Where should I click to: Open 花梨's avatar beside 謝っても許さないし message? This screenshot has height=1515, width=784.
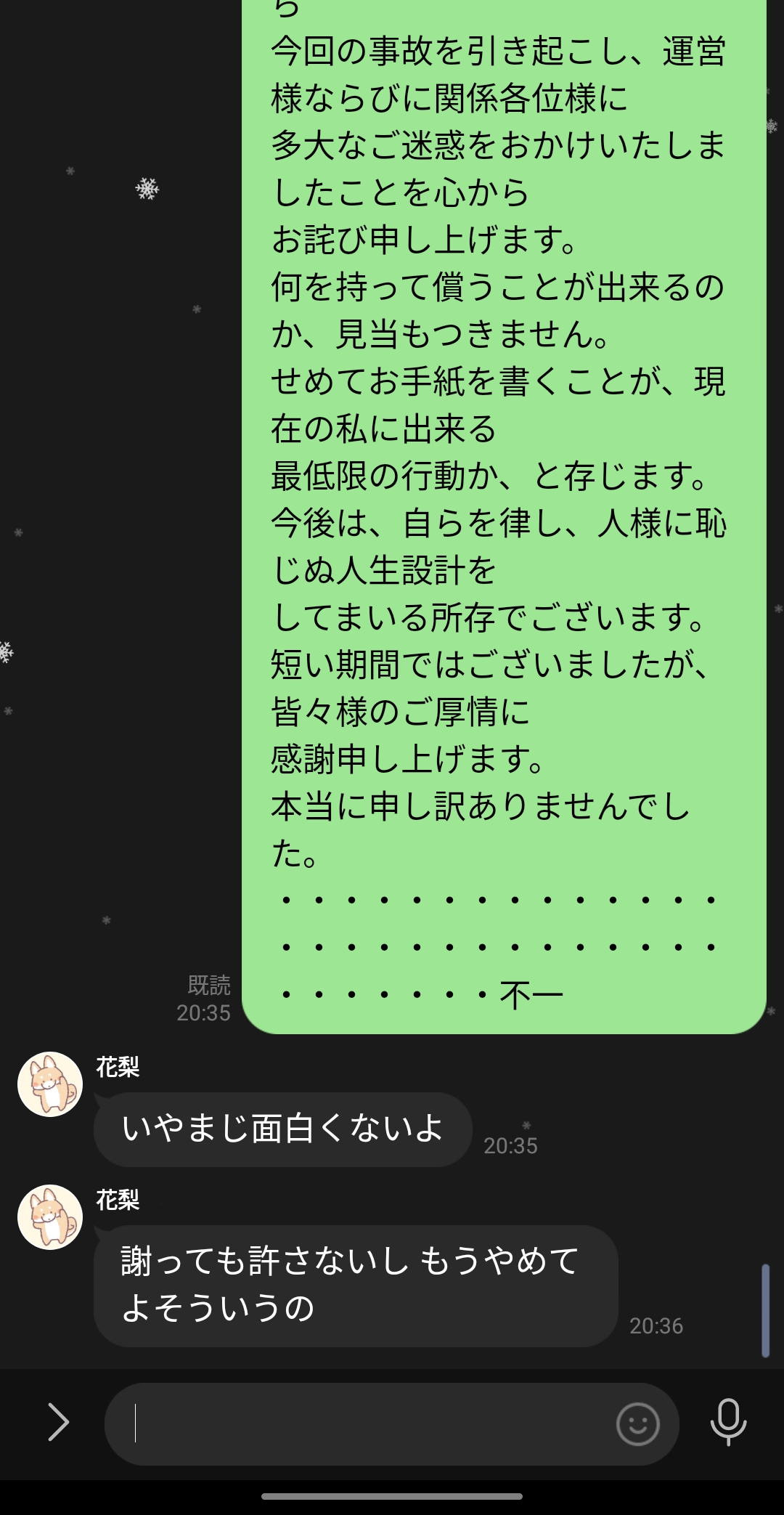(x=50, y=1217)
